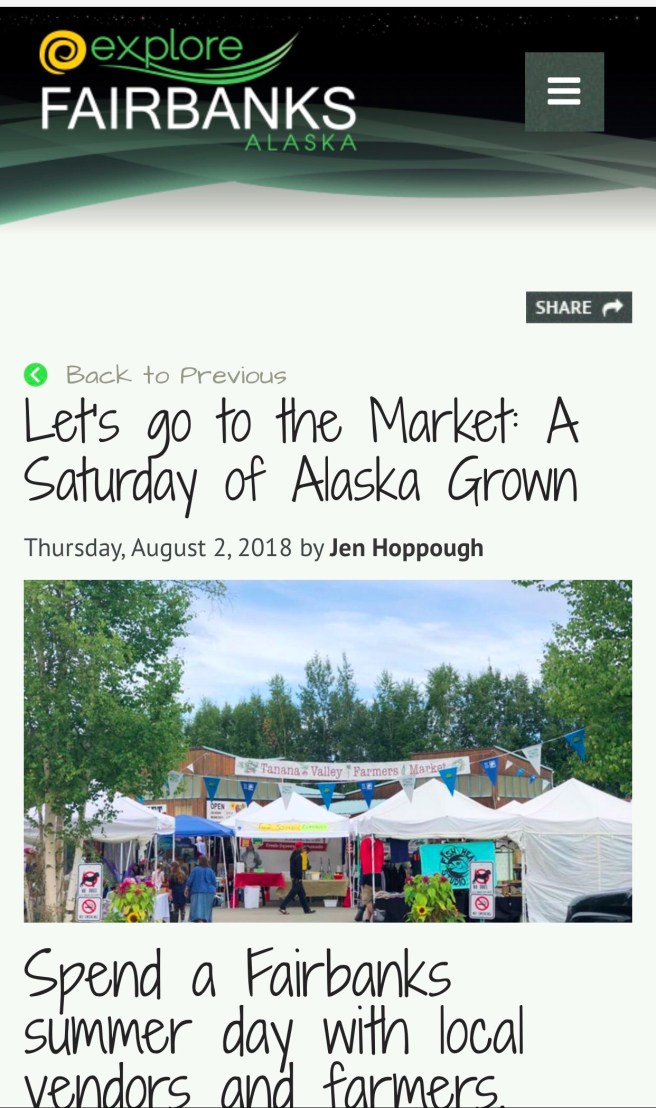Screen dimensions: 656x1108
Task: Open Explore Fairbanks home logo
Action: [x=198, y=92]
